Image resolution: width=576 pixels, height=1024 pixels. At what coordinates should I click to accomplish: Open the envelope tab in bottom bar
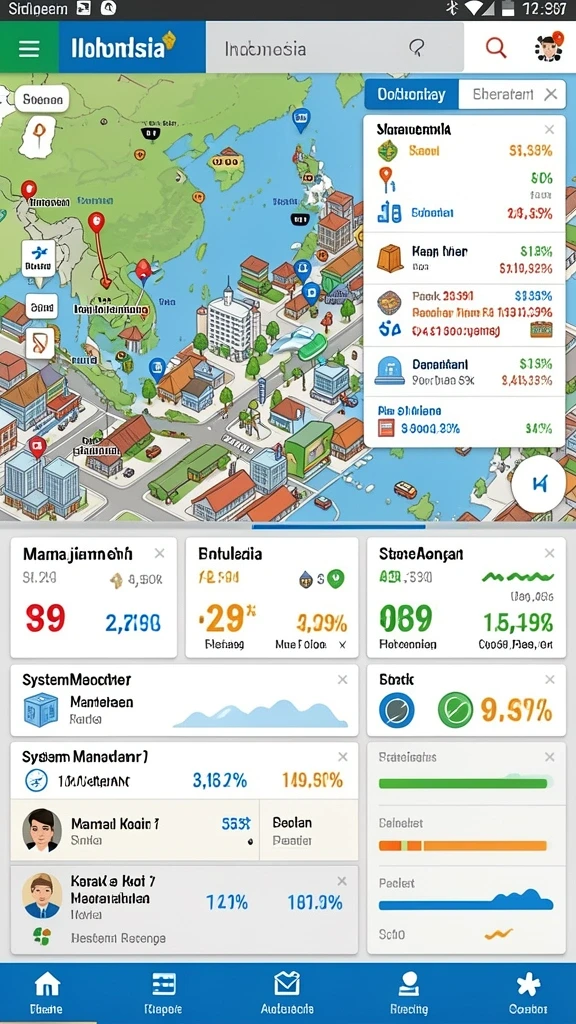(287, 991)
